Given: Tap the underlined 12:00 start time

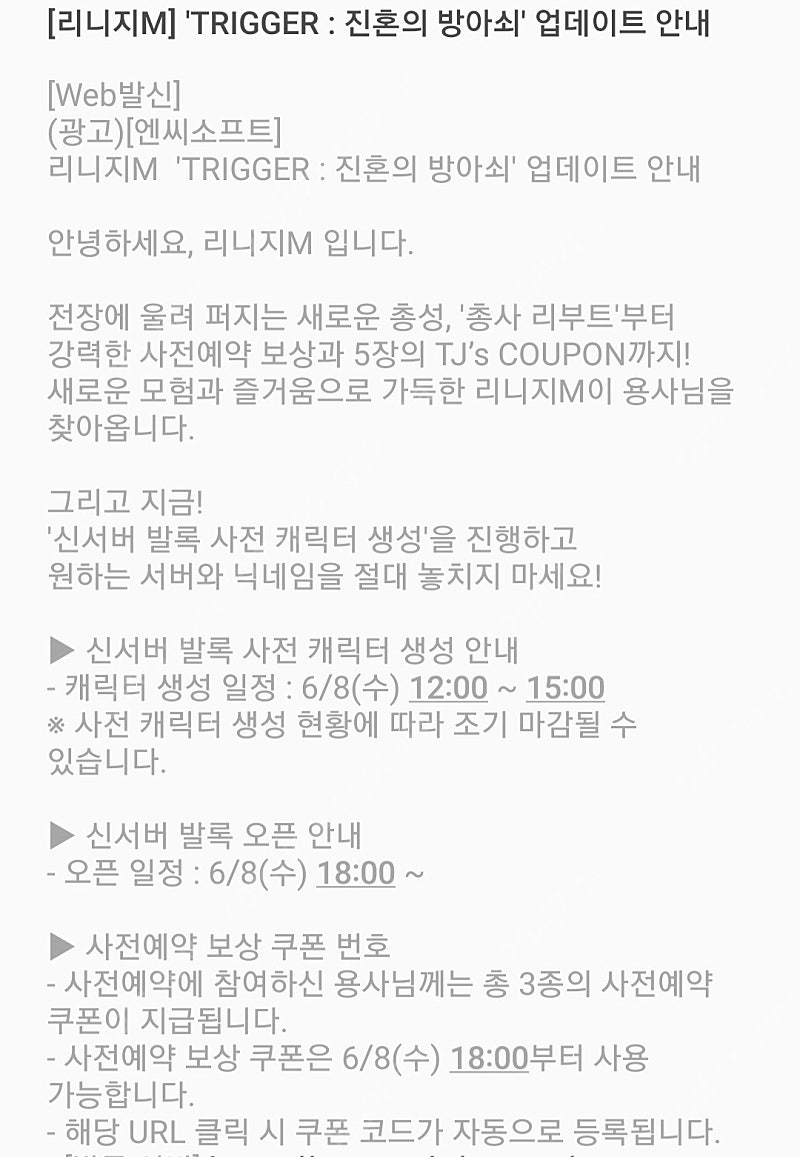Looking at the screenshot, I should click(x=448, y=688).
